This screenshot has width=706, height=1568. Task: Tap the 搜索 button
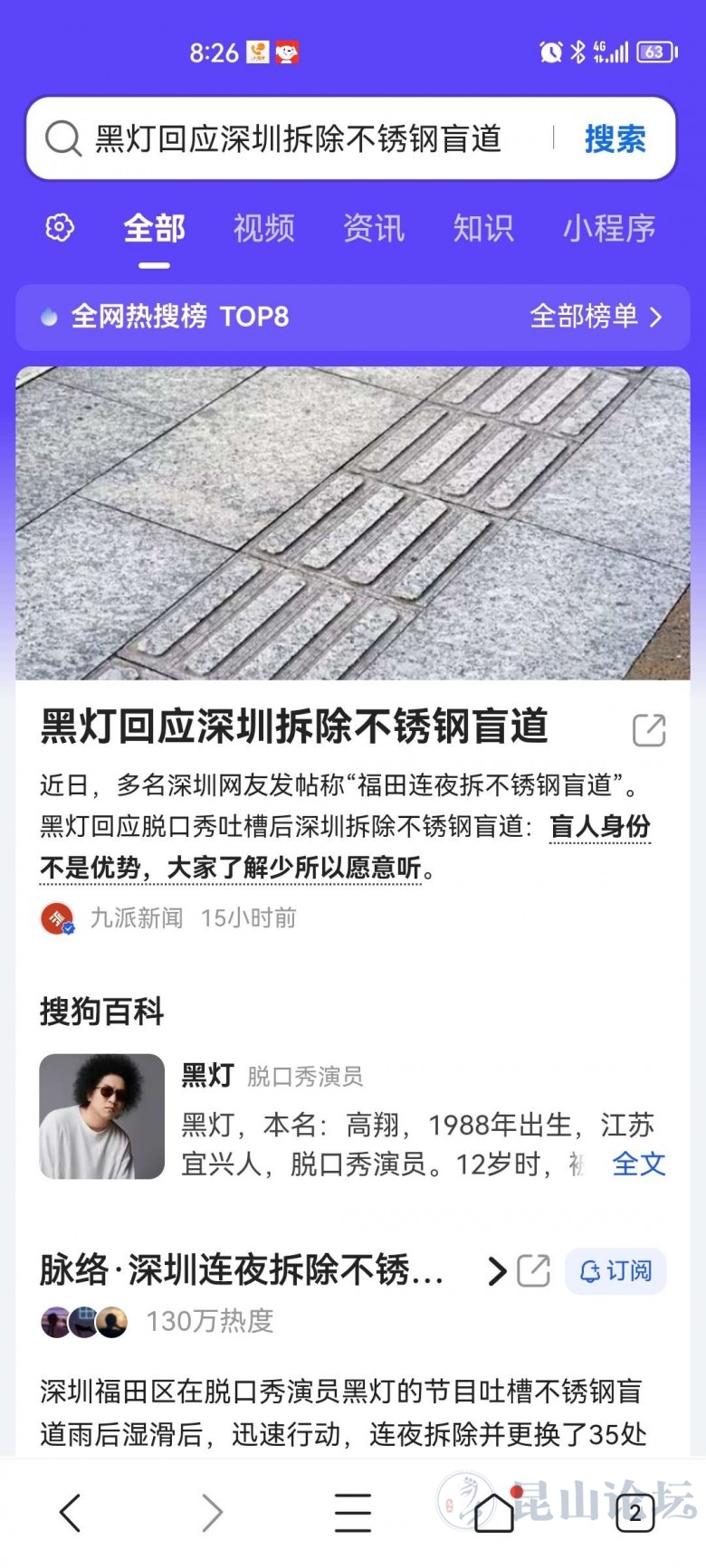615,138
